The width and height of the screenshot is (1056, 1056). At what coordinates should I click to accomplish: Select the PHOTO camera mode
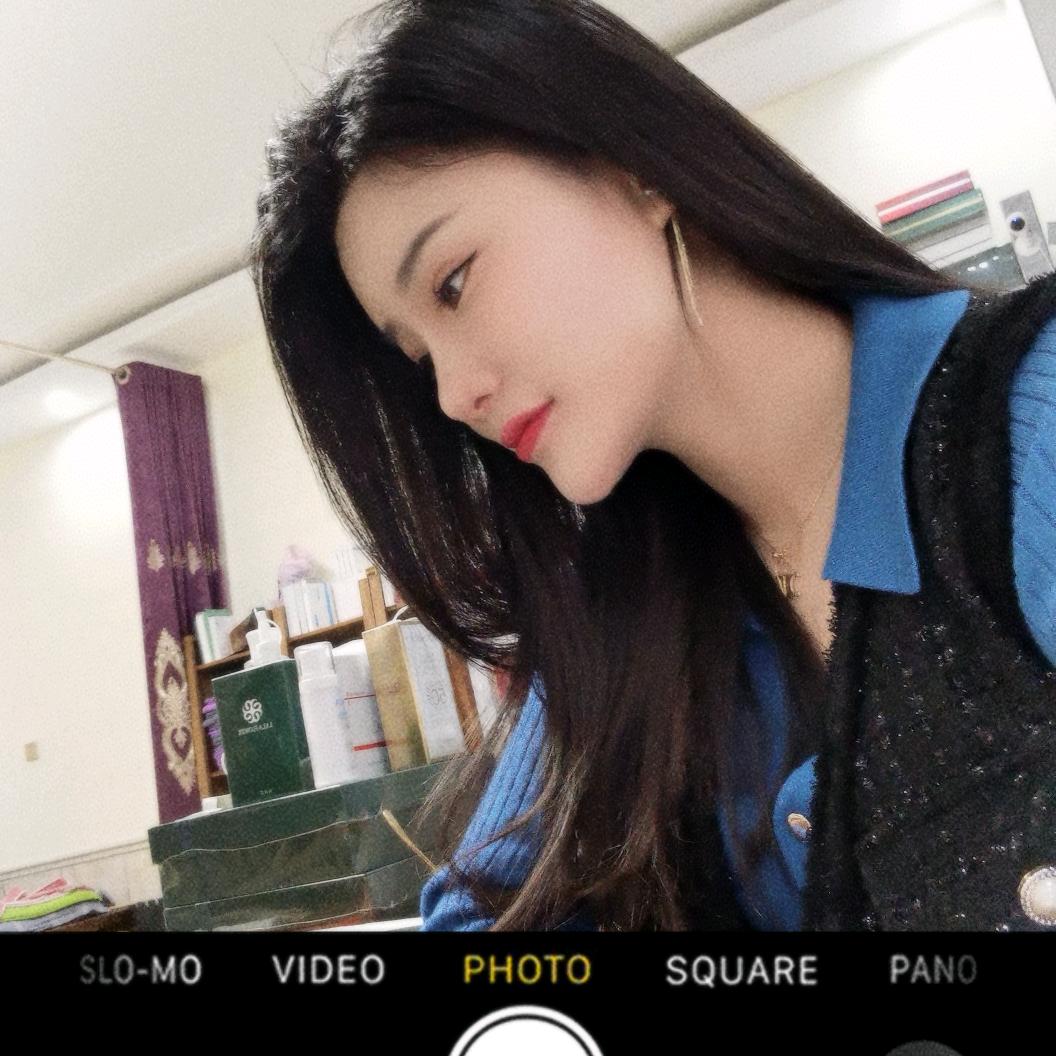(x=527, y=969)
